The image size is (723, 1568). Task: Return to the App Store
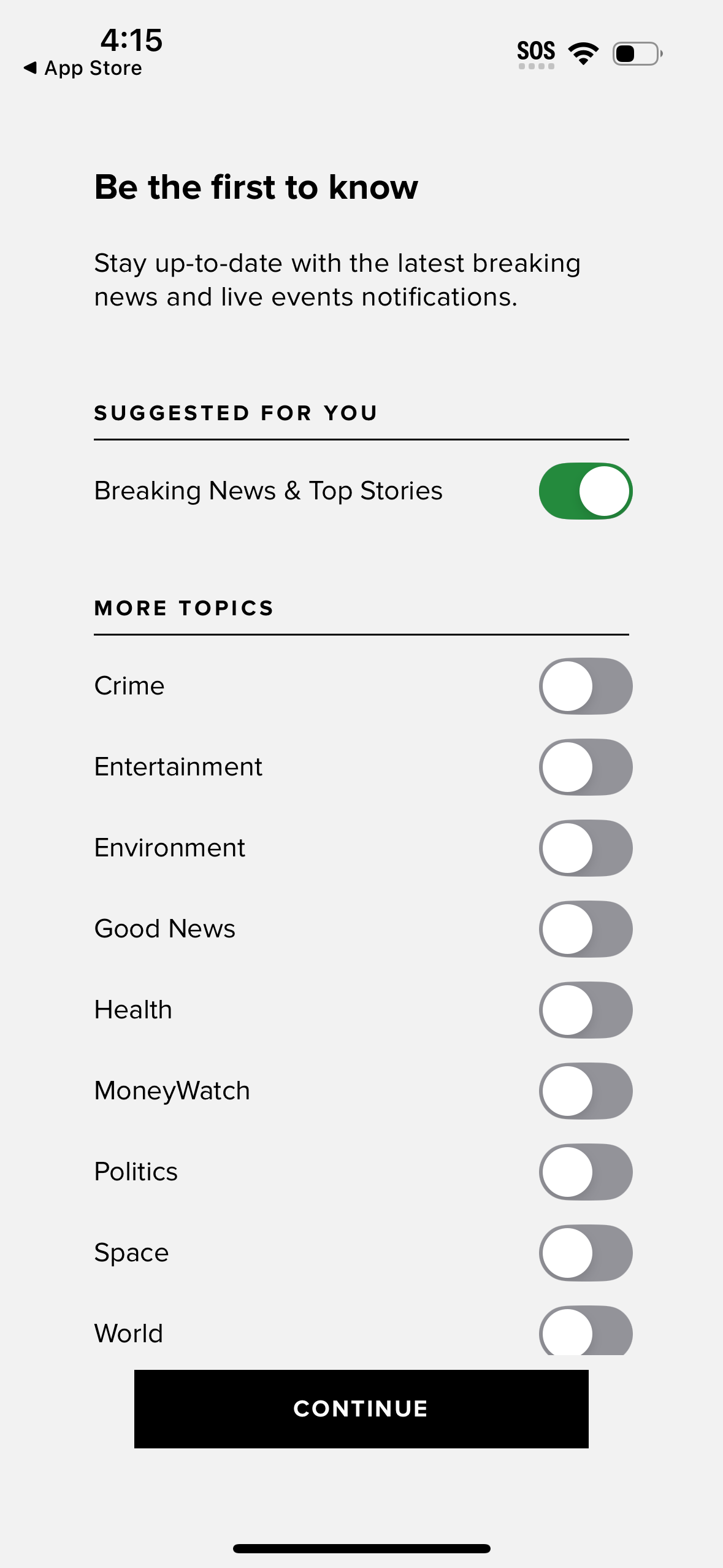(x=83, y=67)
